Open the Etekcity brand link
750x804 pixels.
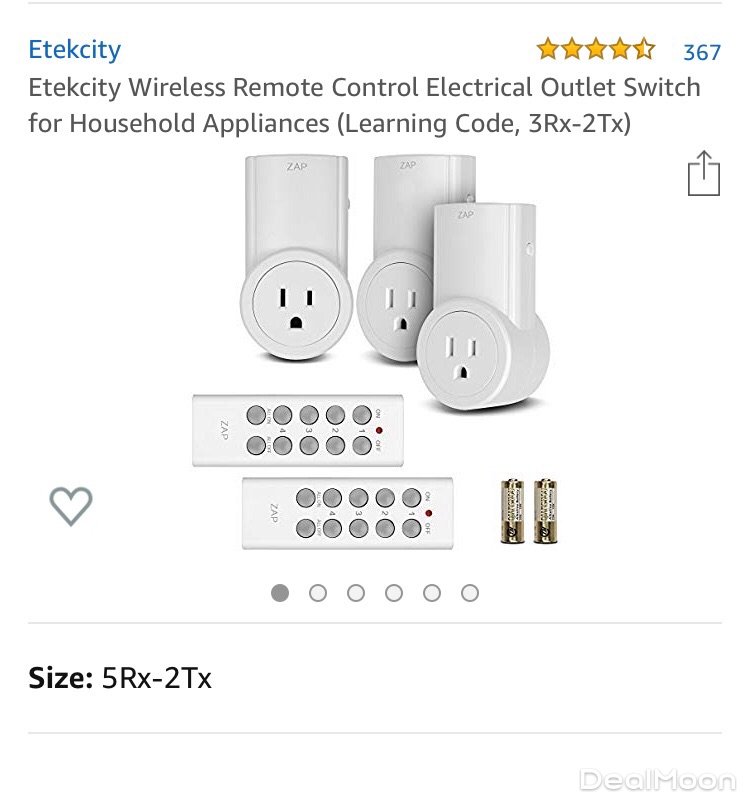point(74,49)
